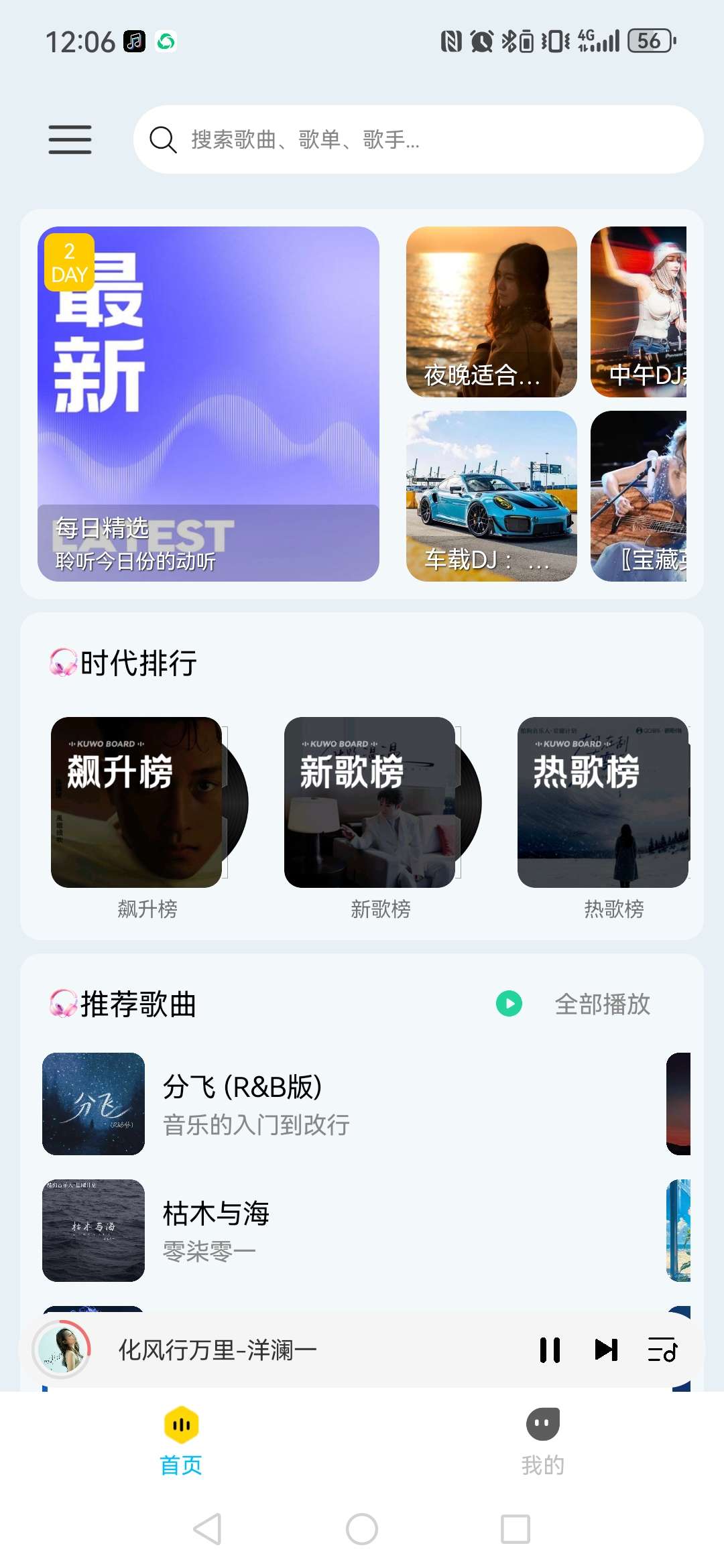724x1568 pixels.
Task: Play the song 分飞 (R&B版)
Action: (x=268, y=1104)
